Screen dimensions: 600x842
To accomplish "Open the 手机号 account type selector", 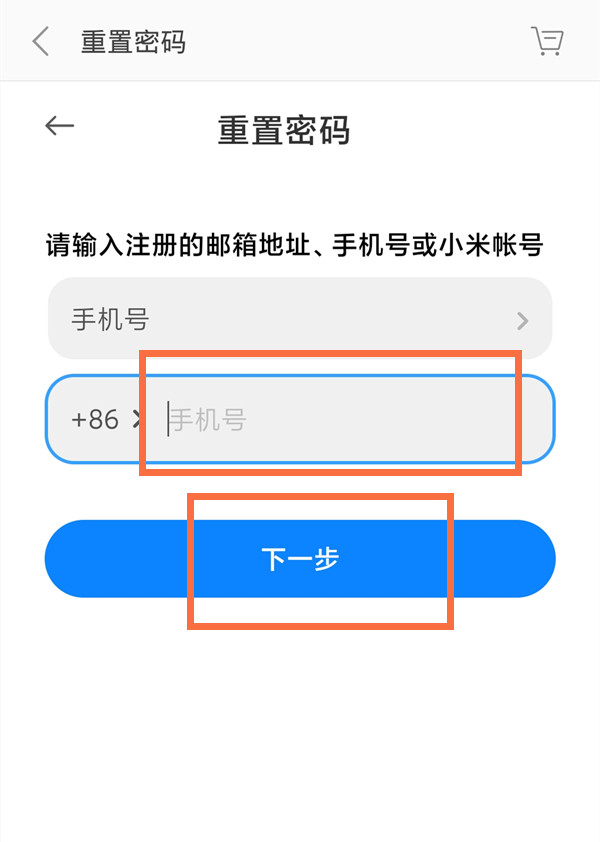I will [300, 319].
